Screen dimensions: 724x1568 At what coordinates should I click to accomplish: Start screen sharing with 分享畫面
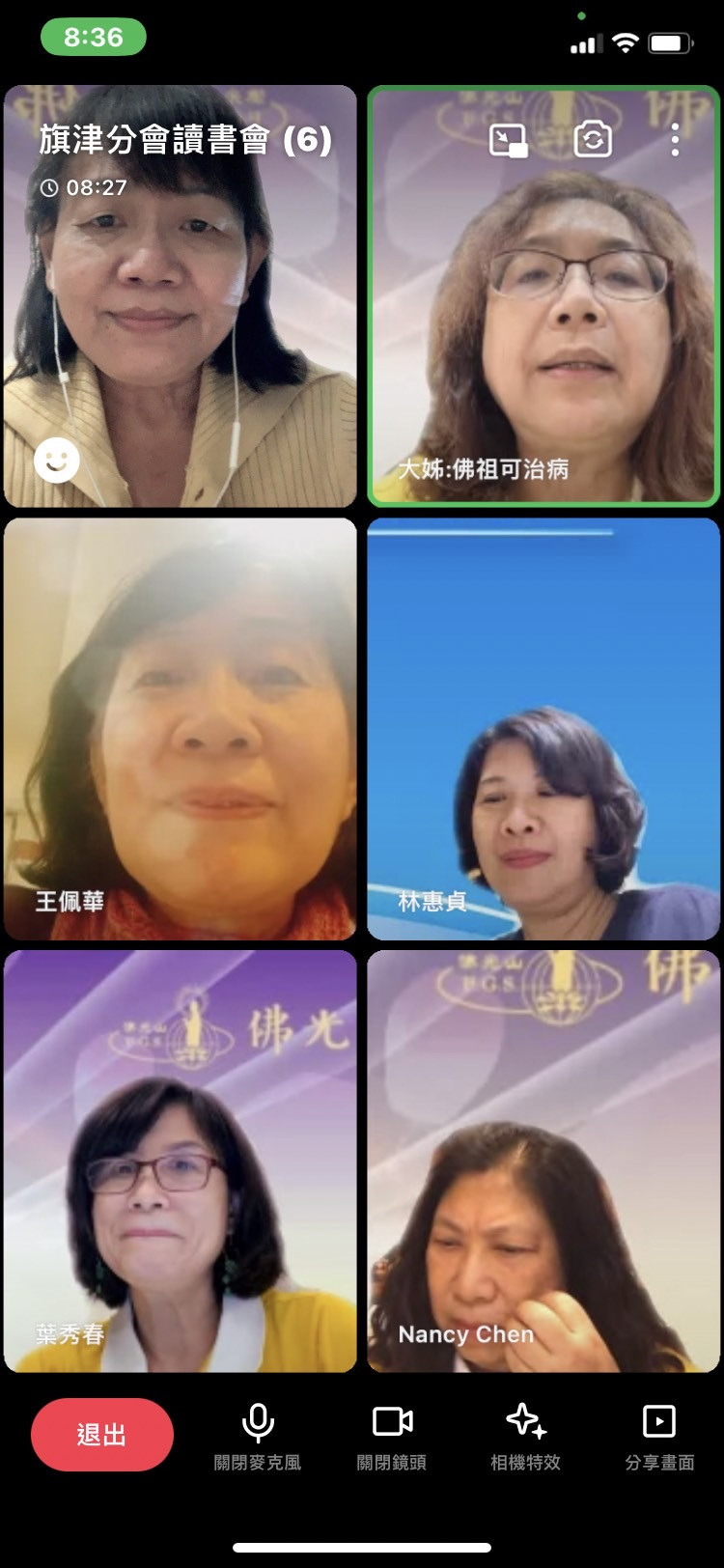[659, 1435]
